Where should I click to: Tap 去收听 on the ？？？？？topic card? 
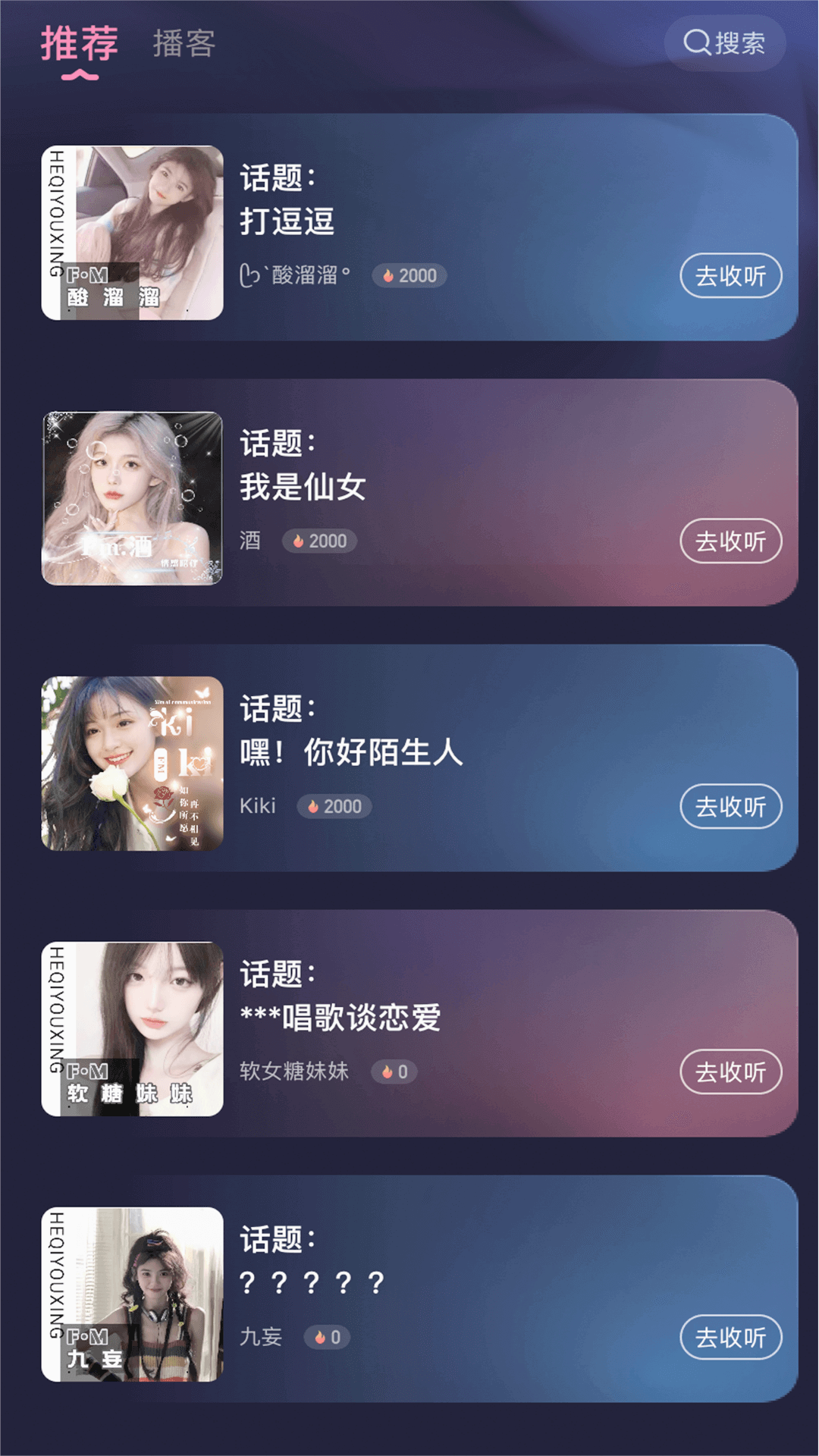point(730,1337)
